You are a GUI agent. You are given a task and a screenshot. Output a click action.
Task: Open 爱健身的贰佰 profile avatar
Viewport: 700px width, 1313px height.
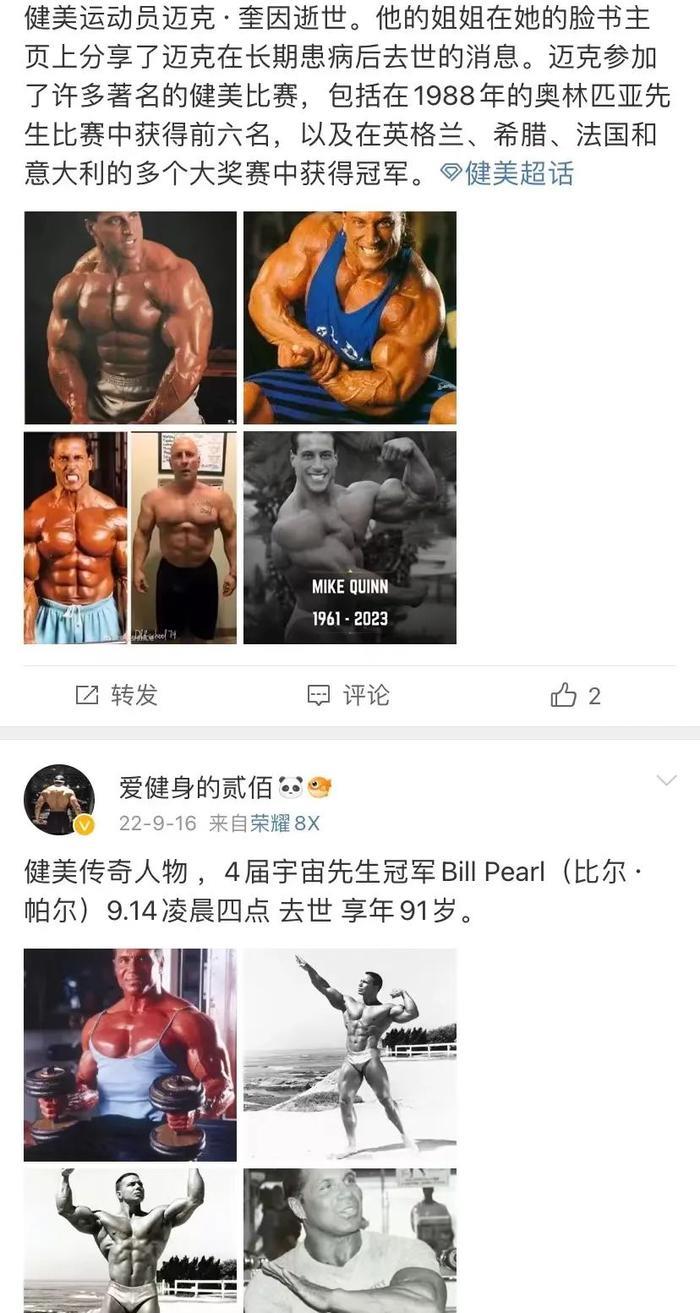coord(59,800)
